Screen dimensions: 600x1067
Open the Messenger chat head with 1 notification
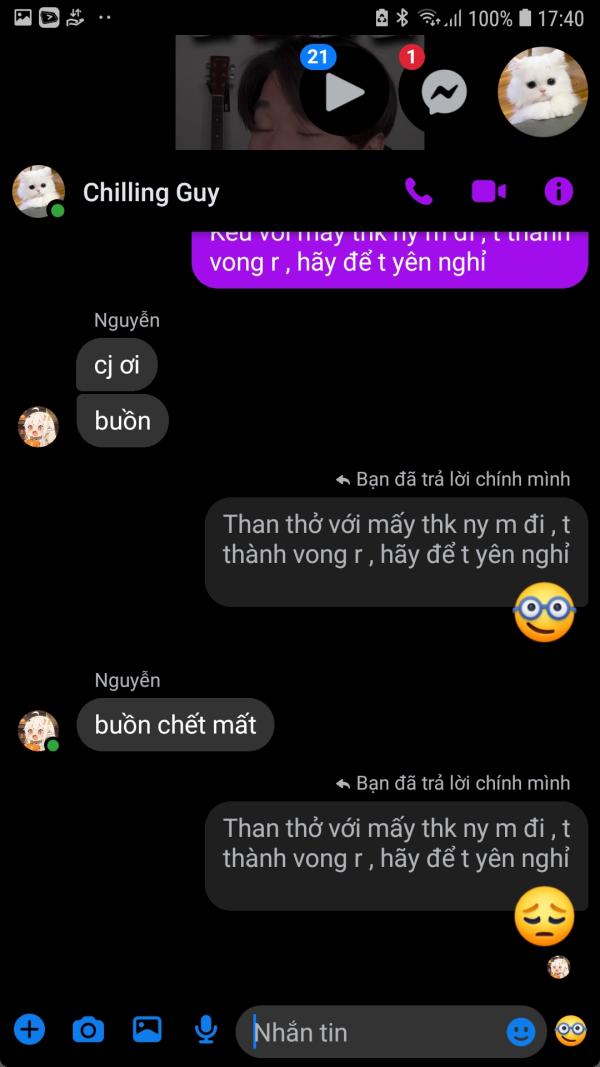[444, 91]
